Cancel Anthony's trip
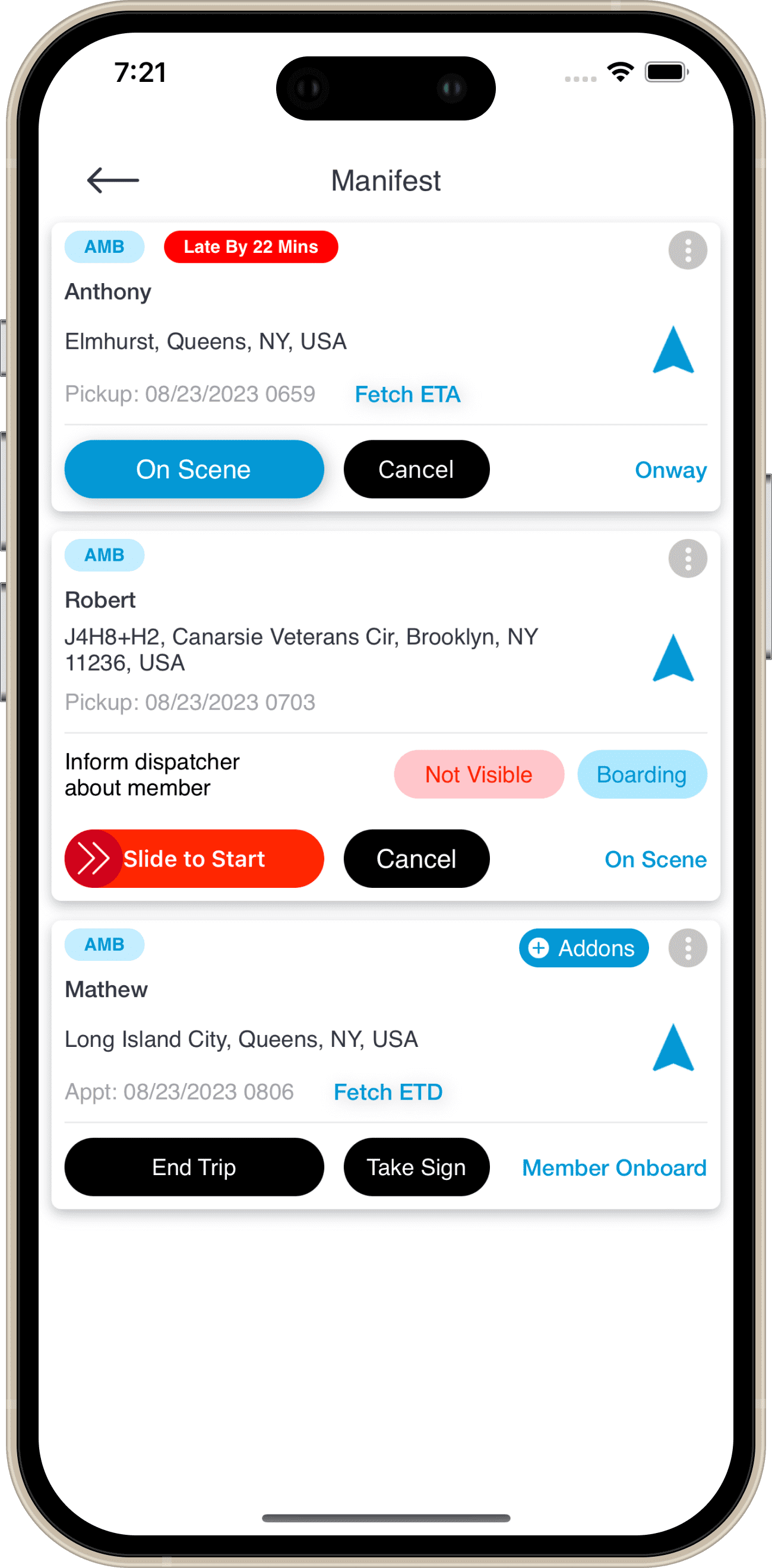772x1568 pixels. (416, 469)
